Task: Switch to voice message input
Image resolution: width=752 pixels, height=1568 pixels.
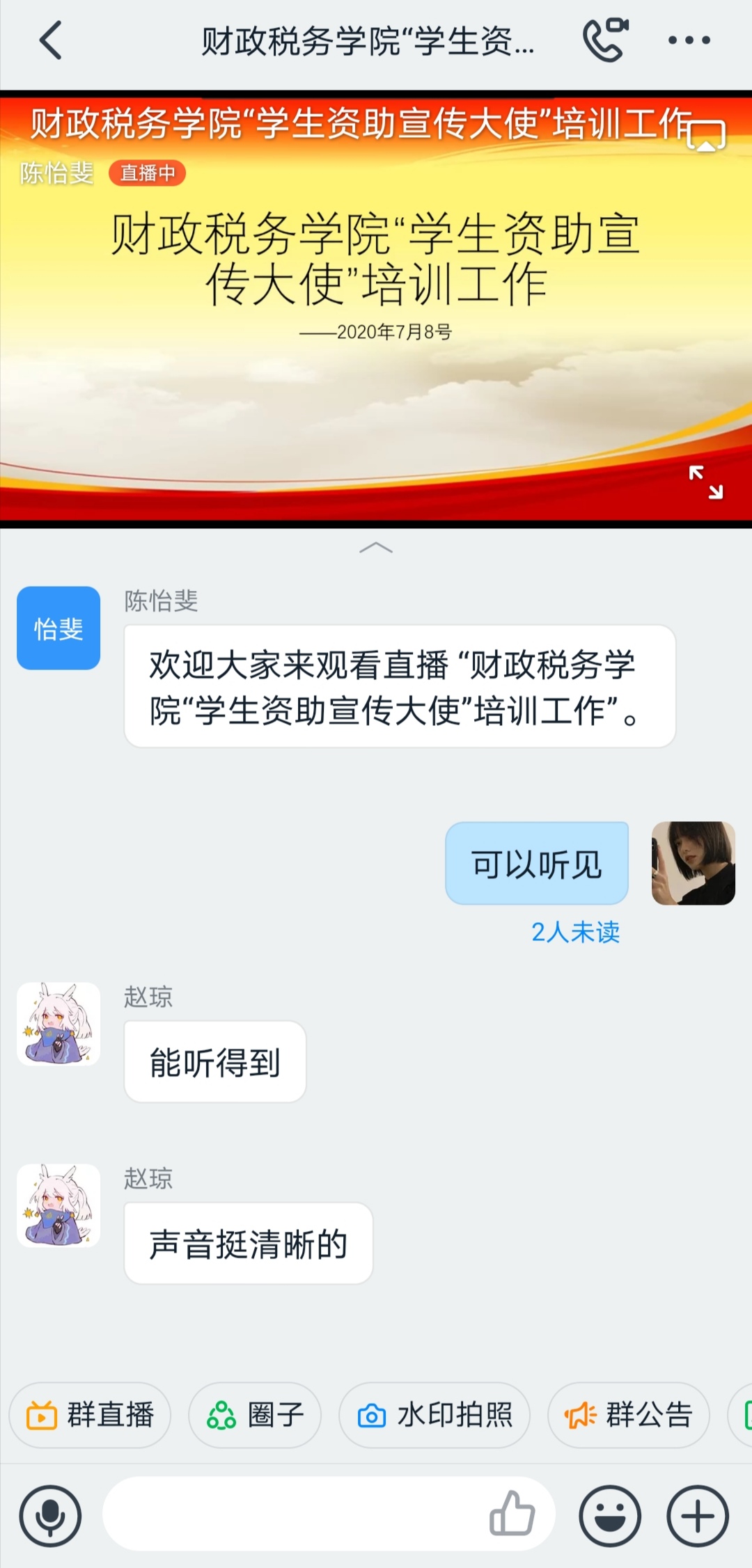Action: click(x=50, y=1516)
